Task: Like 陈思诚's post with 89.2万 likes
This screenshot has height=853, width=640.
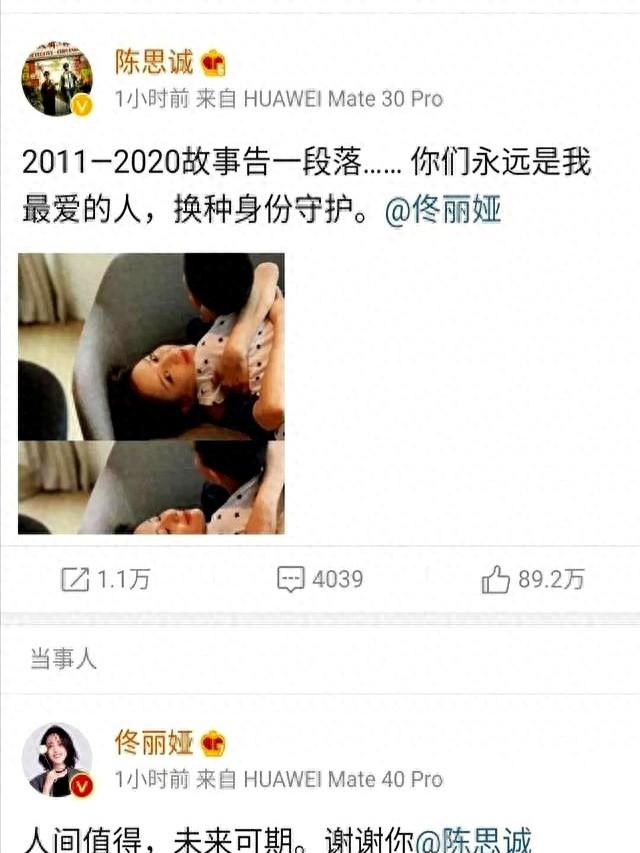Action: [531, 579]
